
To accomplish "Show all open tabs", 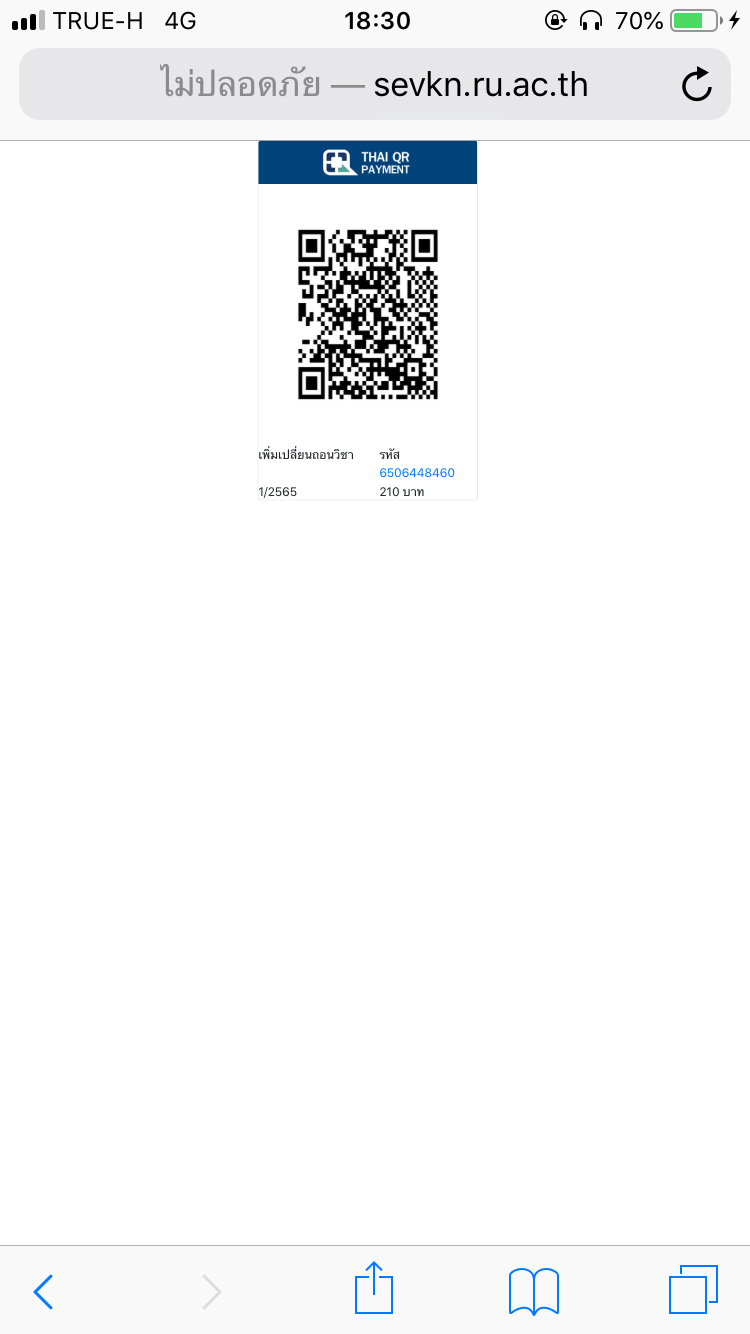I will pos(693,1290).
